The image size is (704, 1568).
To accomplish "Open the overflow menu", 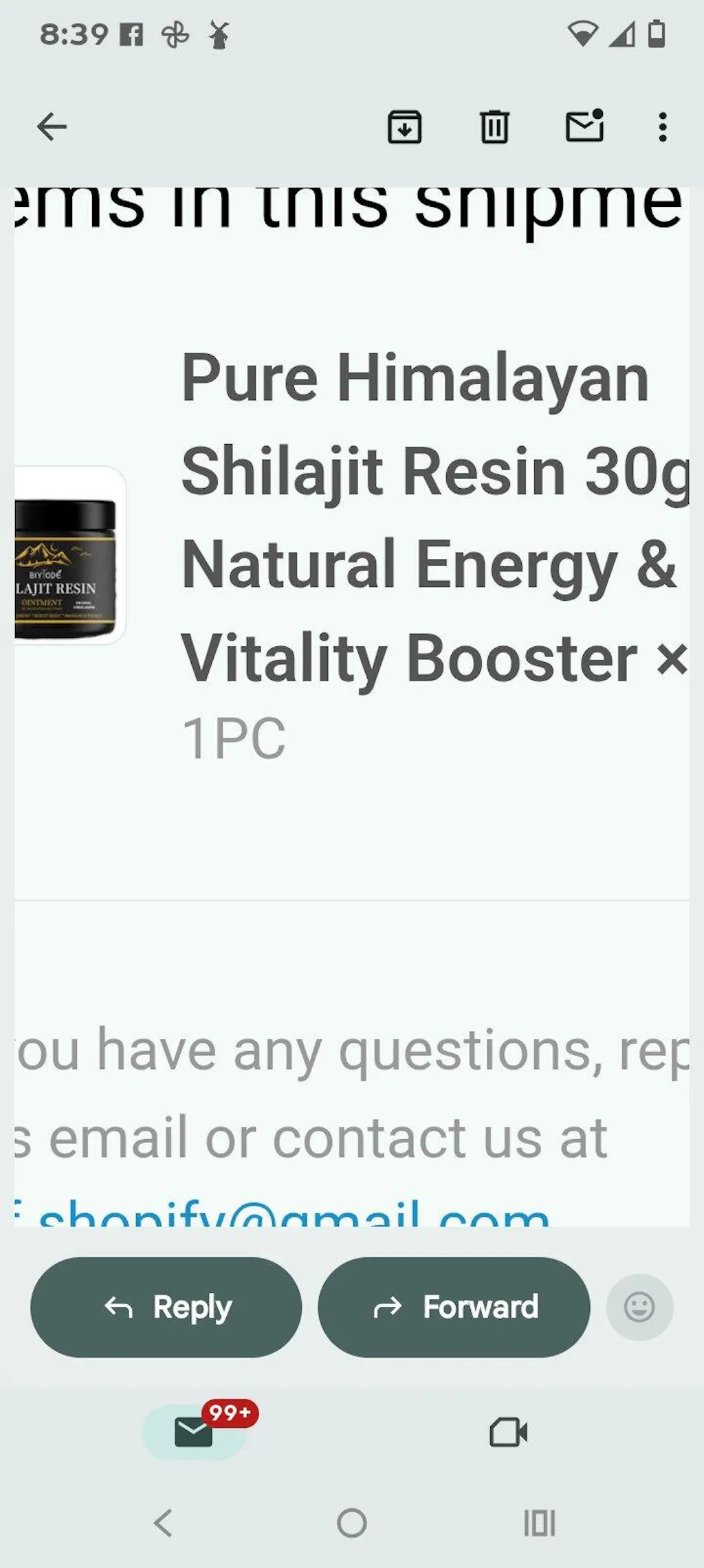I will [x=662, y=127].
